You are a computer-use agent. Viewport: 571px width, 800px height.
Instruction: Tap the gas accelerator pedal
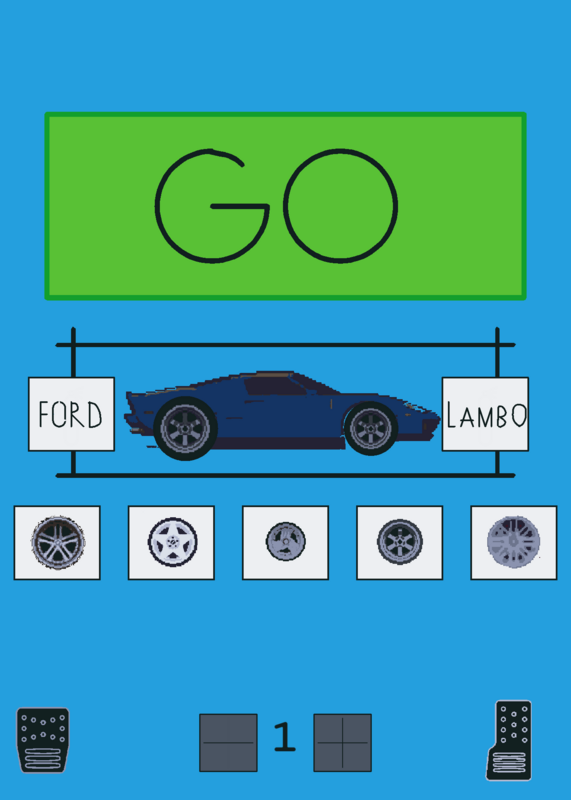click(x=509, y=741)
